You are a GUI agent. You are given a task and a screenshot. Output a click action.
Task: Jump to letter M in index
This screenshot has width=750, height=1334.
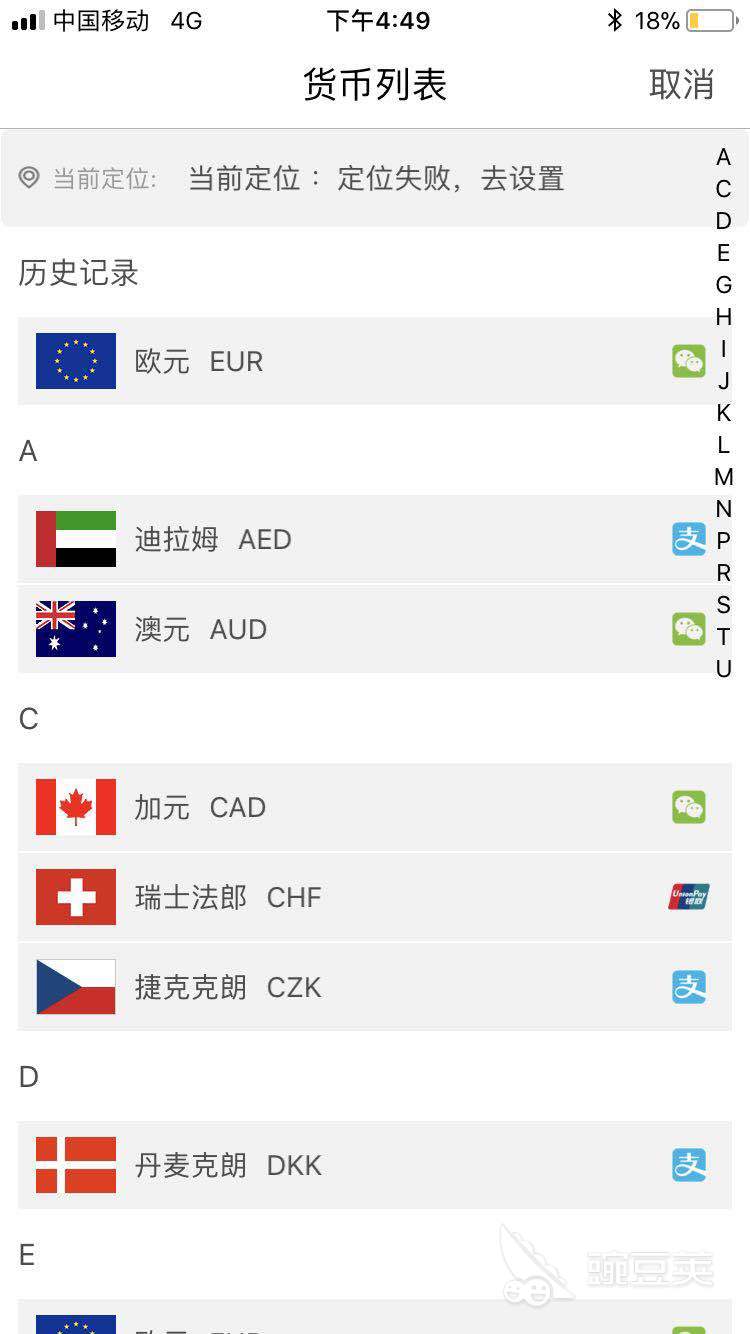(x=723, y=477)
